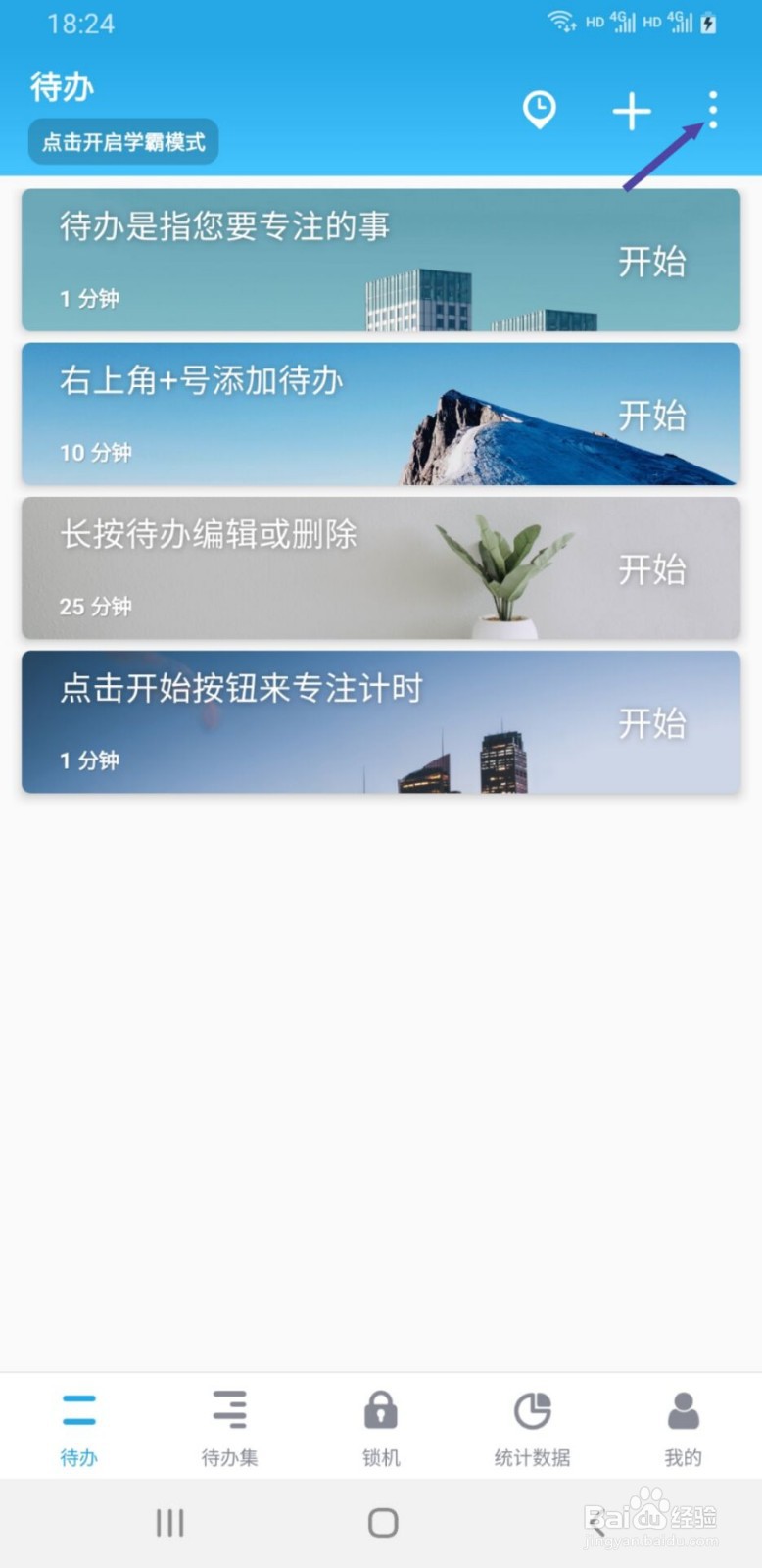This screenshot has height=1568, width=762.
Task: Start the 右上角+号添加待办 task
Action: pyautogui.click(x=651, y=416)
